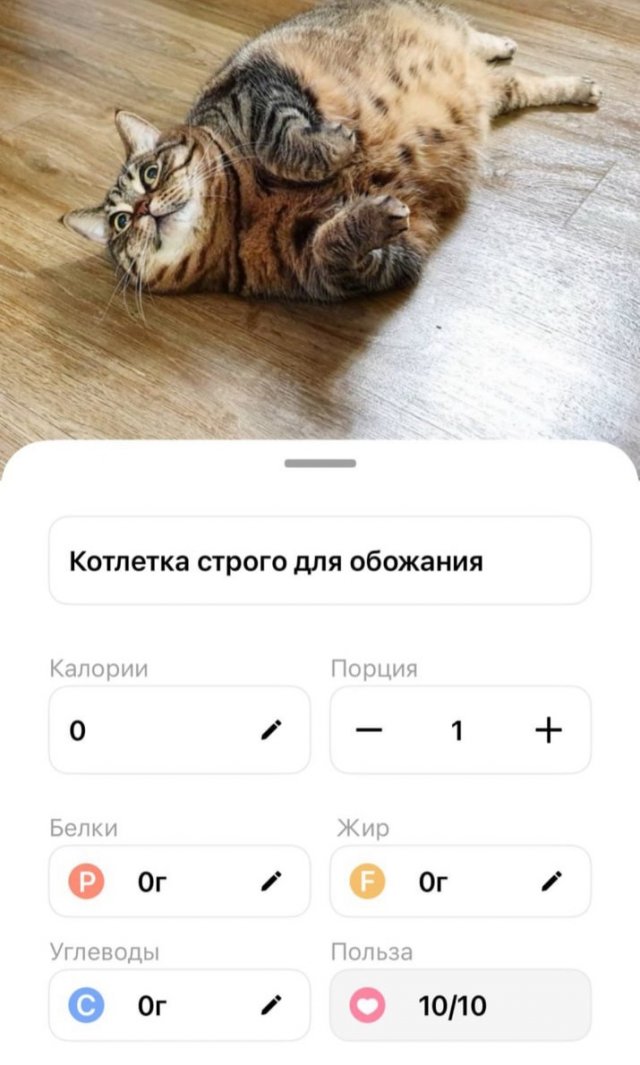This screenshot has height=1065, width=640.
Task: Edit the Жир grams value
Action: [x=551, y=881]
